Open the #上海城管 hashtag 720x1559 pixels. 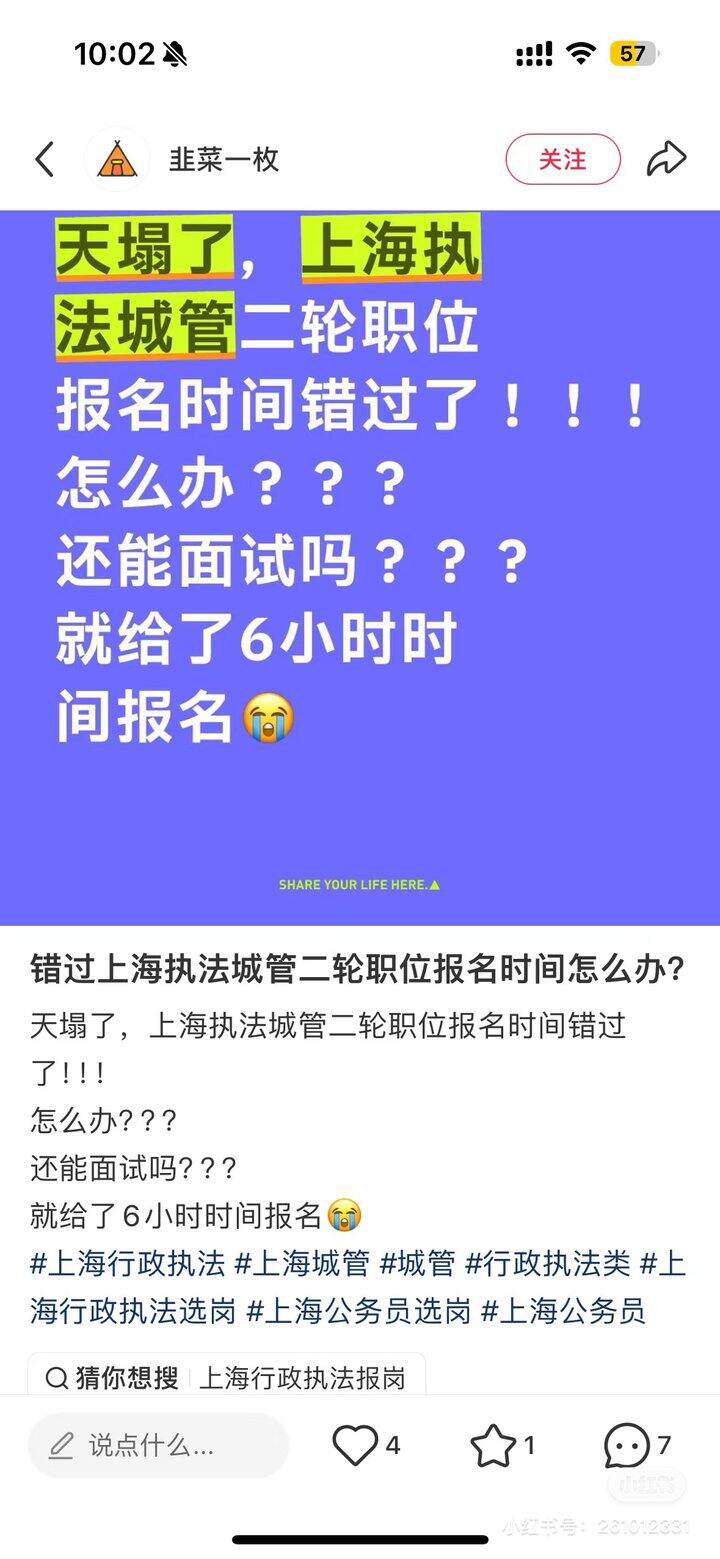[302, 1263]
